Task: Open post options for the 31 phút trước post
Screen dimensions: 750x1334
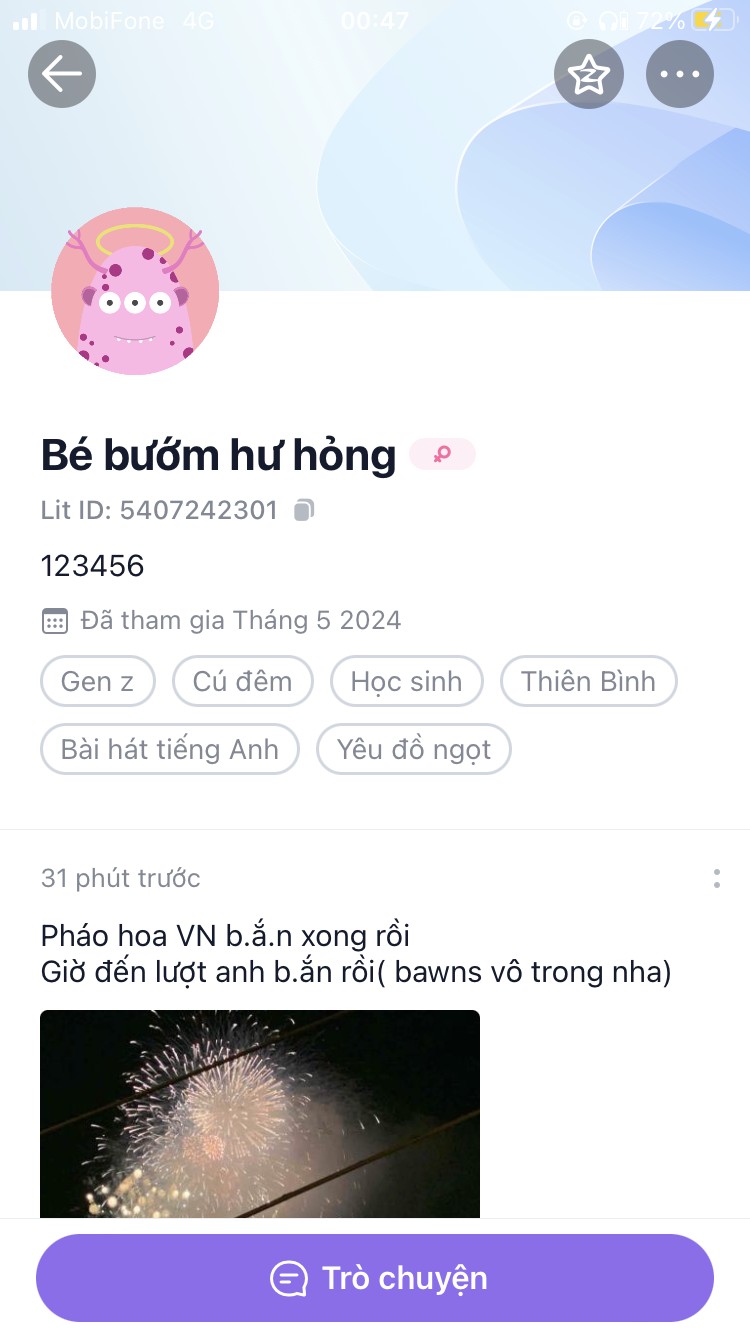Action: (717, 879)
